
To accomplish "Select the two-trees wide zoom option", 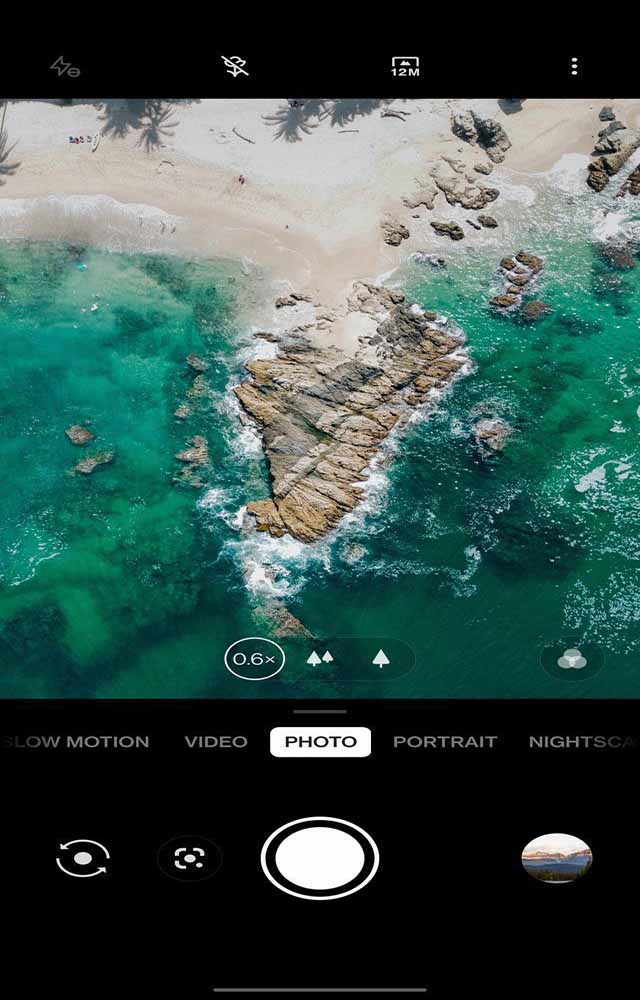I will pyautogui.click(x=320, y=659).
